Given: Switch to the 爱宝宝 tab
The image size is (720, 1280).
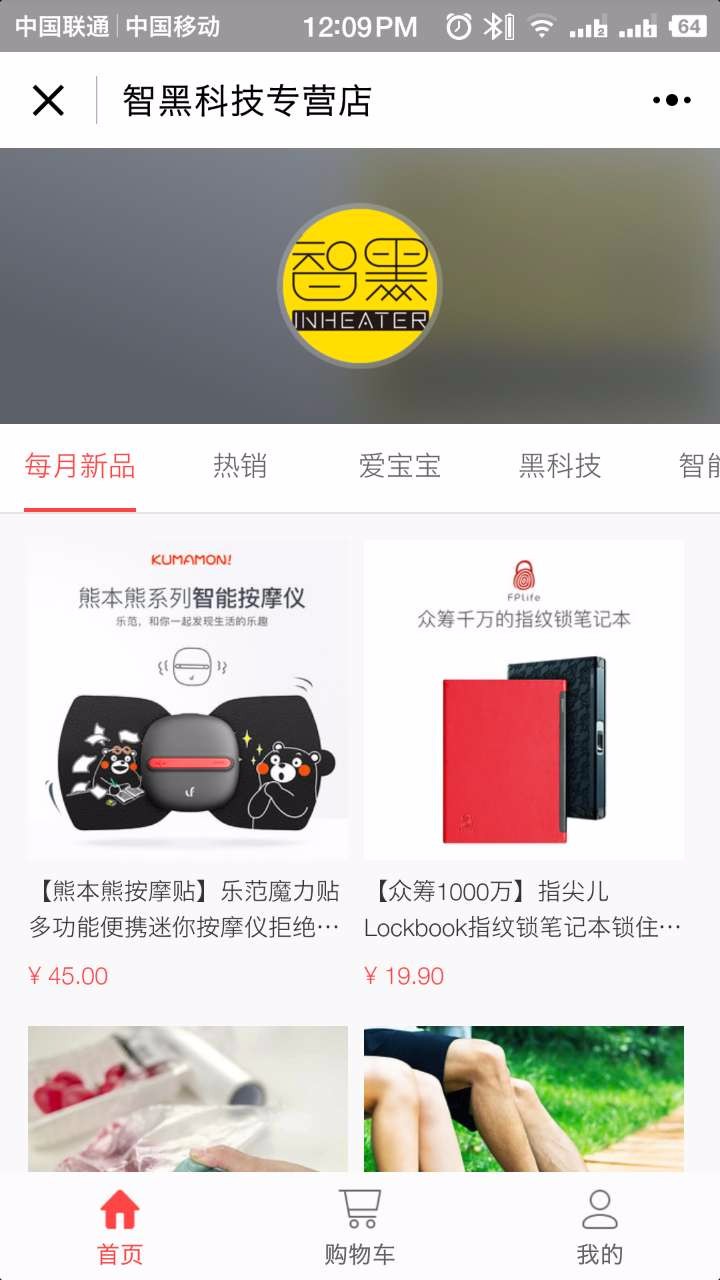Looking at the screenshot, I should (400, 466).
